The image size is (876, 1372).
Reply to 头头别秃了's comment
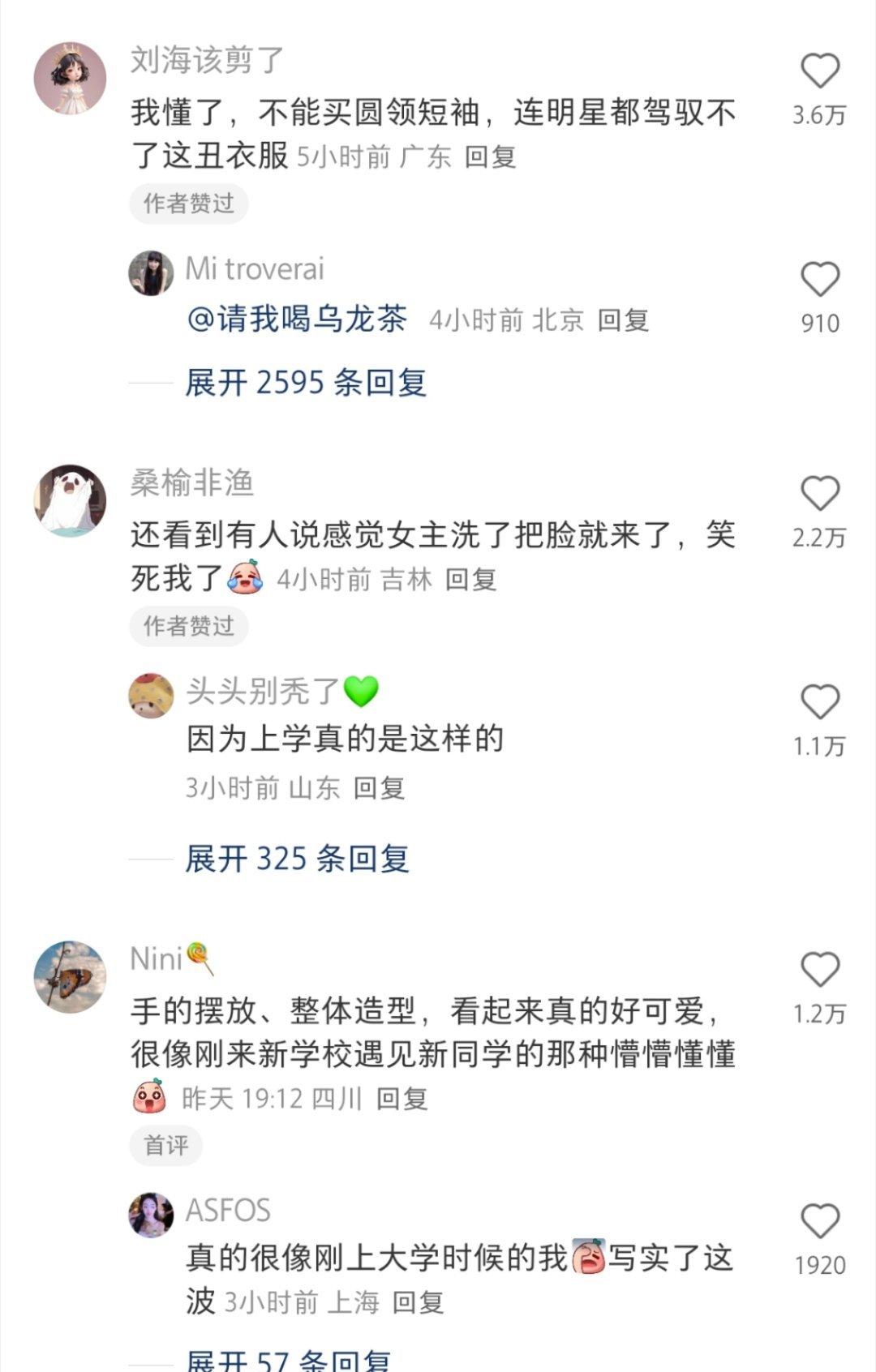(379, 787)
